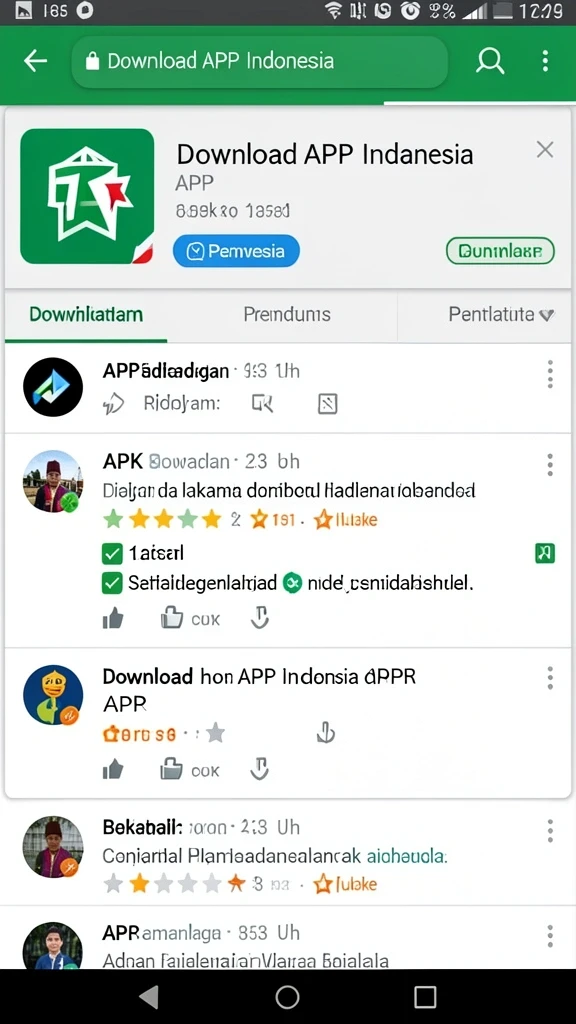The image size is (576, 1024).
Task: Open recent apps from navigation bar
Action: pyautogui.click(x=425, y=997)
